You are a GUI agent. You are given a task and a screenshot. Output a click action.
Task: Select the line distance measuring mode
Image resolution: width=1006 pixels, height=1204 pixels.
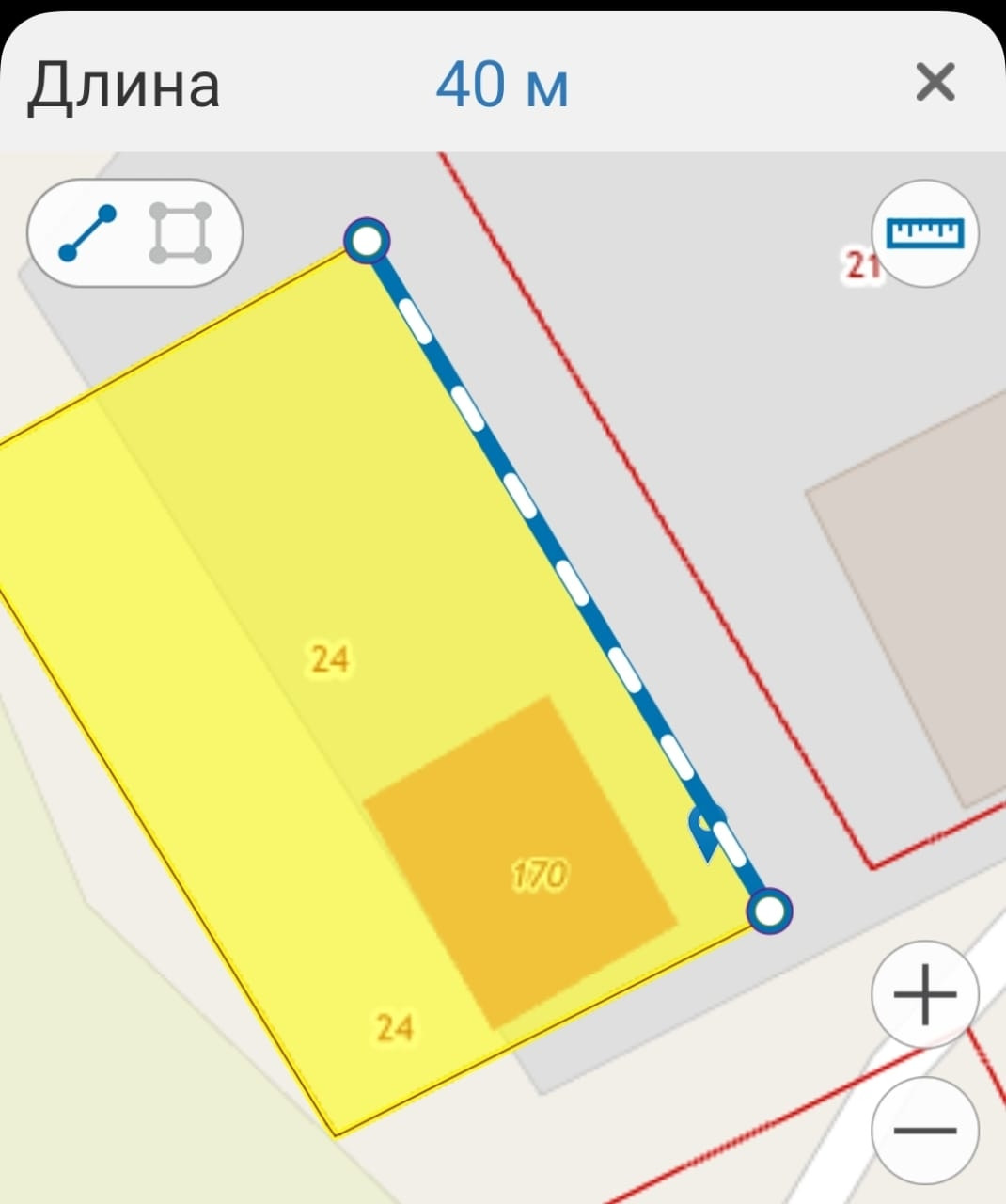[87, 233]
